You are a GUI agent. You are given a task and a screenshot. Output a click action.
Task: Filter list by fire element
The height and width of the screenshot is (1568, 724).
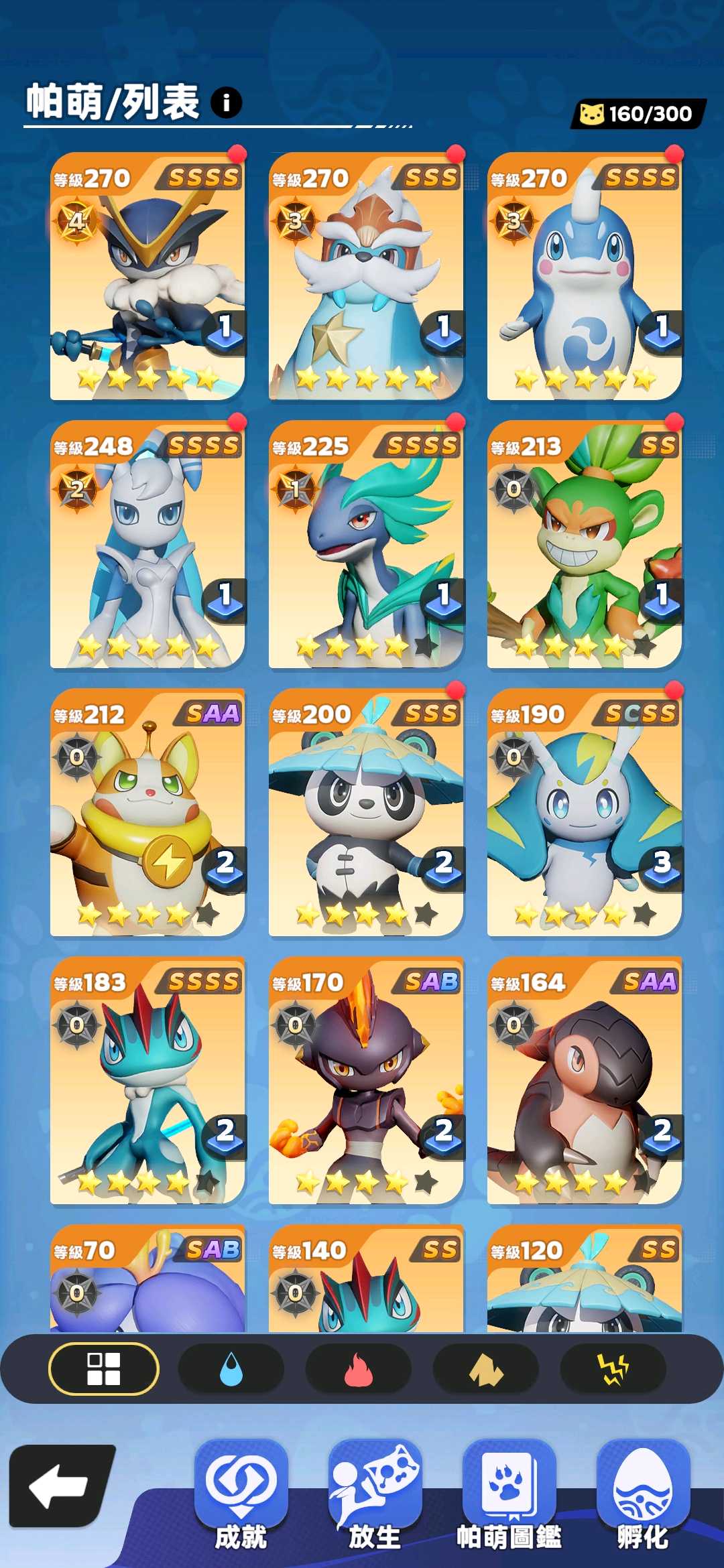coord(359,1368)
